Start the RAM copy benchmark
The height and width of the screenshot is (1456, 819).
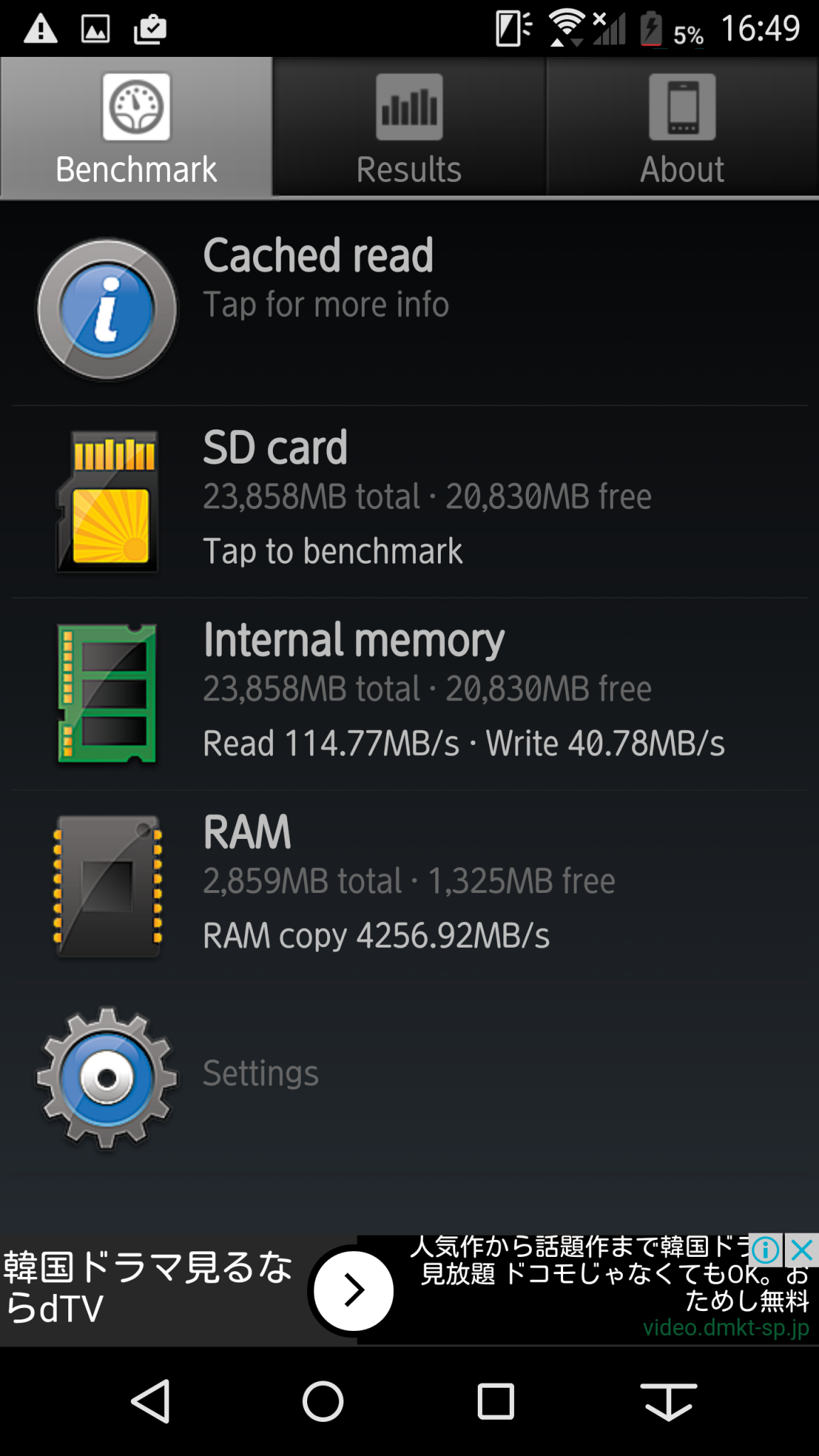(x=409, y=886)
